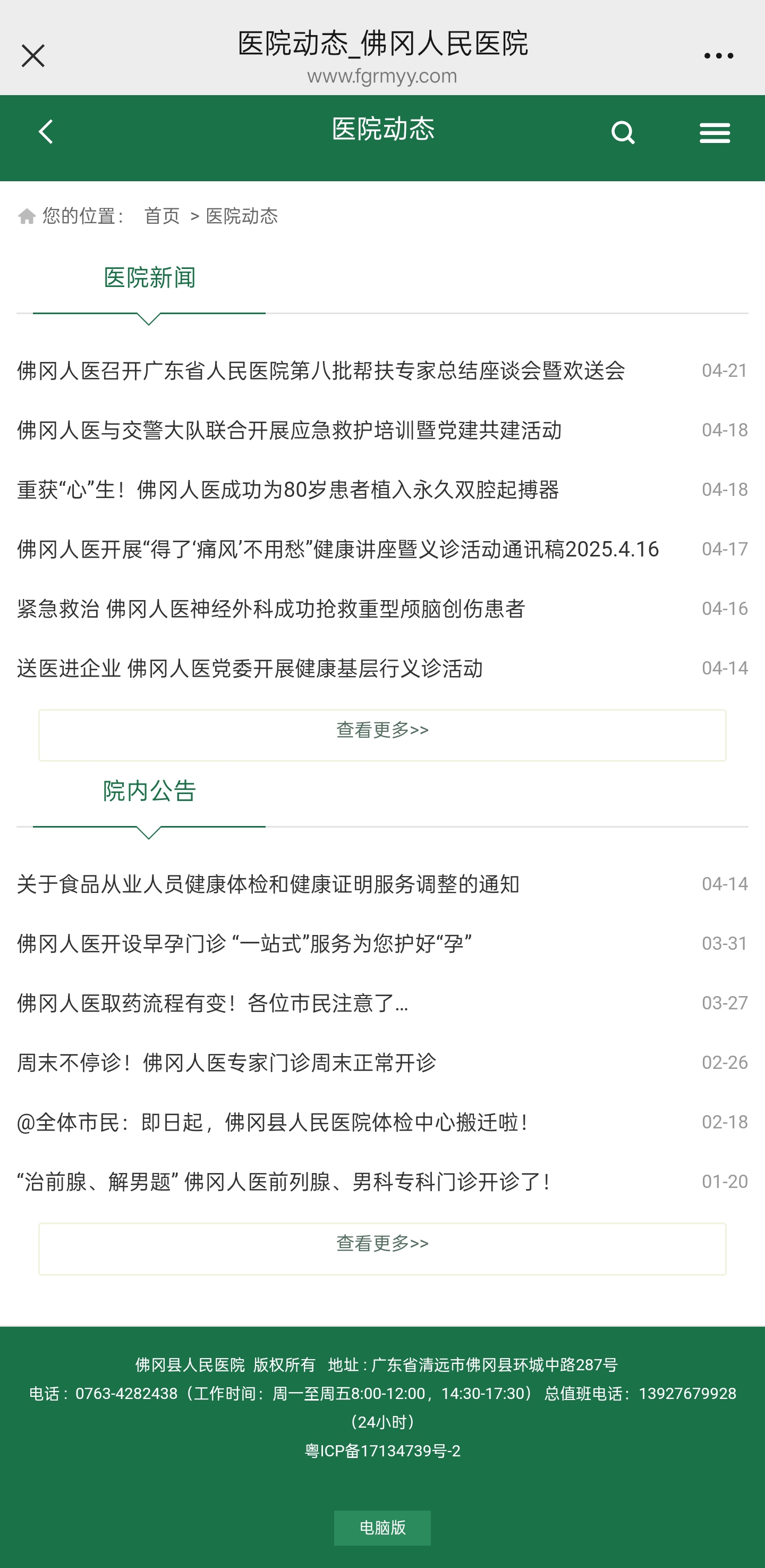The width and height of the screenshot is (765, 1568).
Task: Open the 04-21 news about 第八批帮扶专家总结座谈会
Action: 321,370
